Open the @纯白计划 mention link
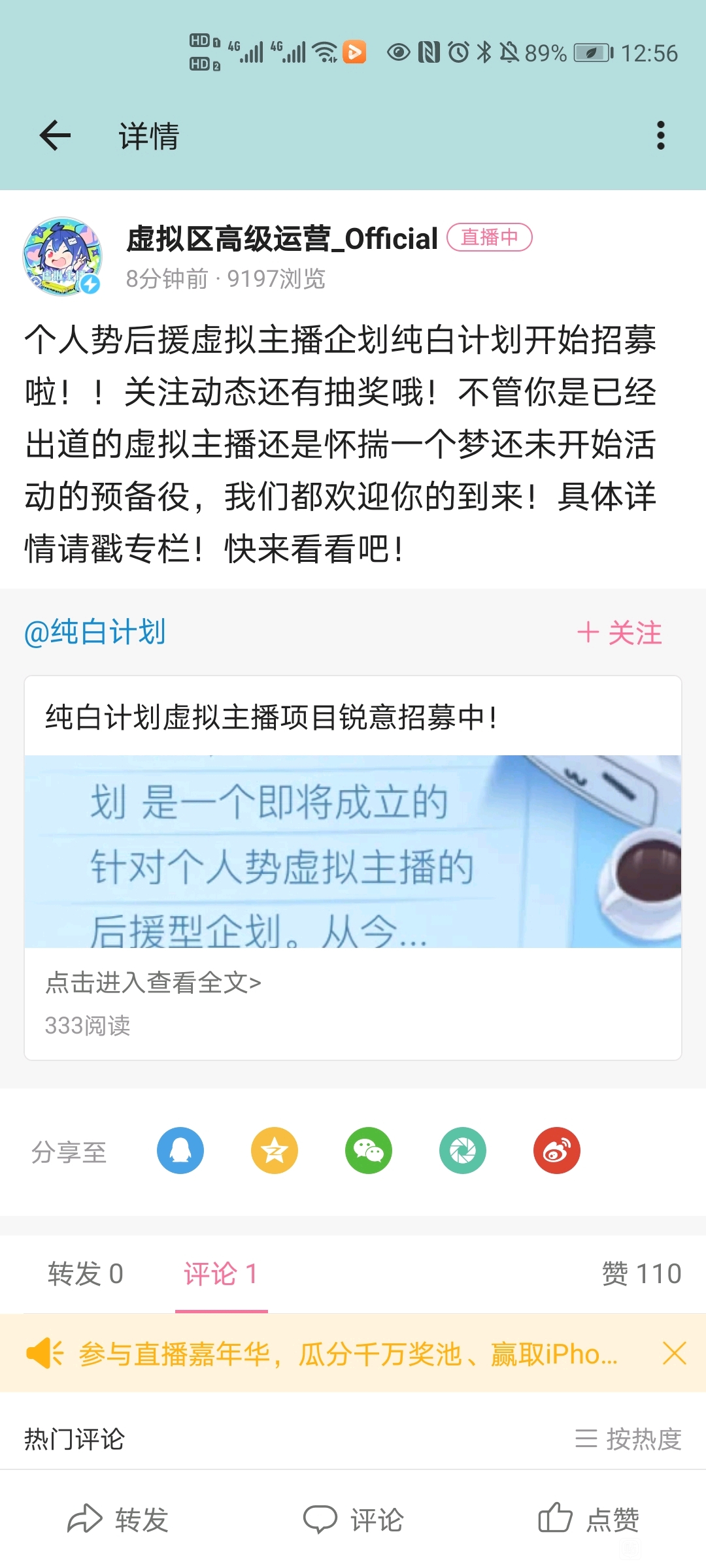Viewport: 706px width, 1568px height. (95, 632)
